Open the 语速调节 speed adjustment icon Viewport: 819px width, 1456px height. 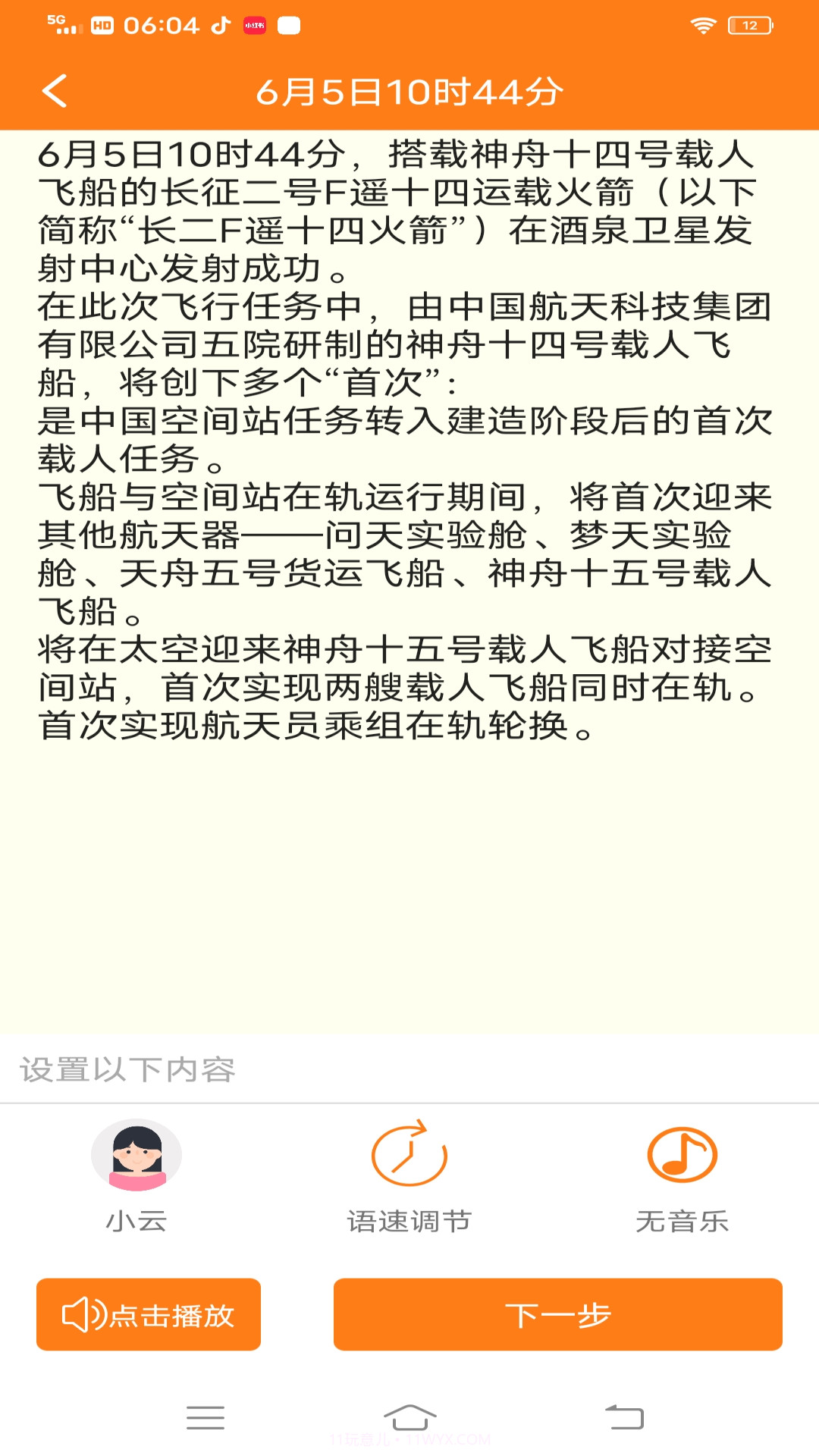409,1153
